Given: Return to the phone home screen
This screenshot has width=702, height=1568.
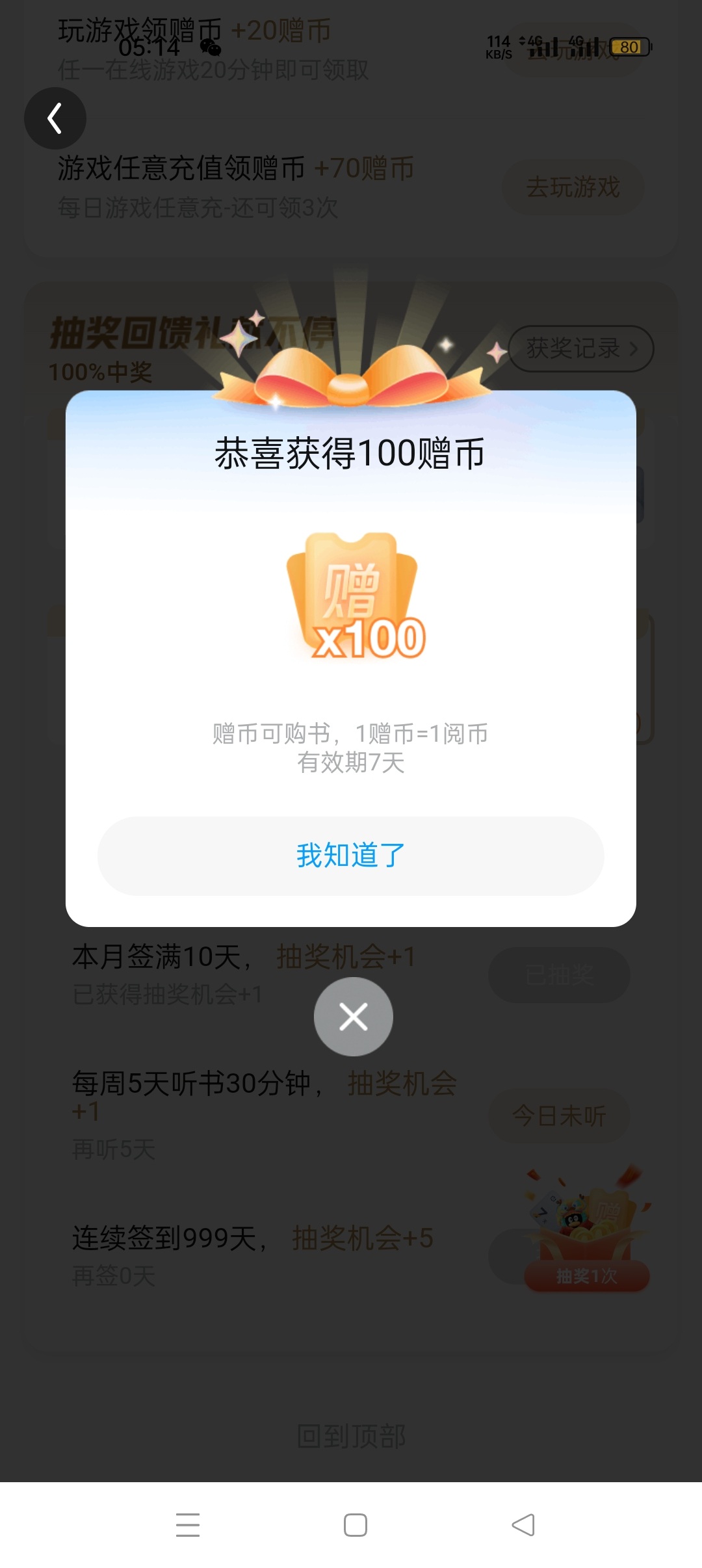Looking at the screenshot, I should (x=355, y=1525).
